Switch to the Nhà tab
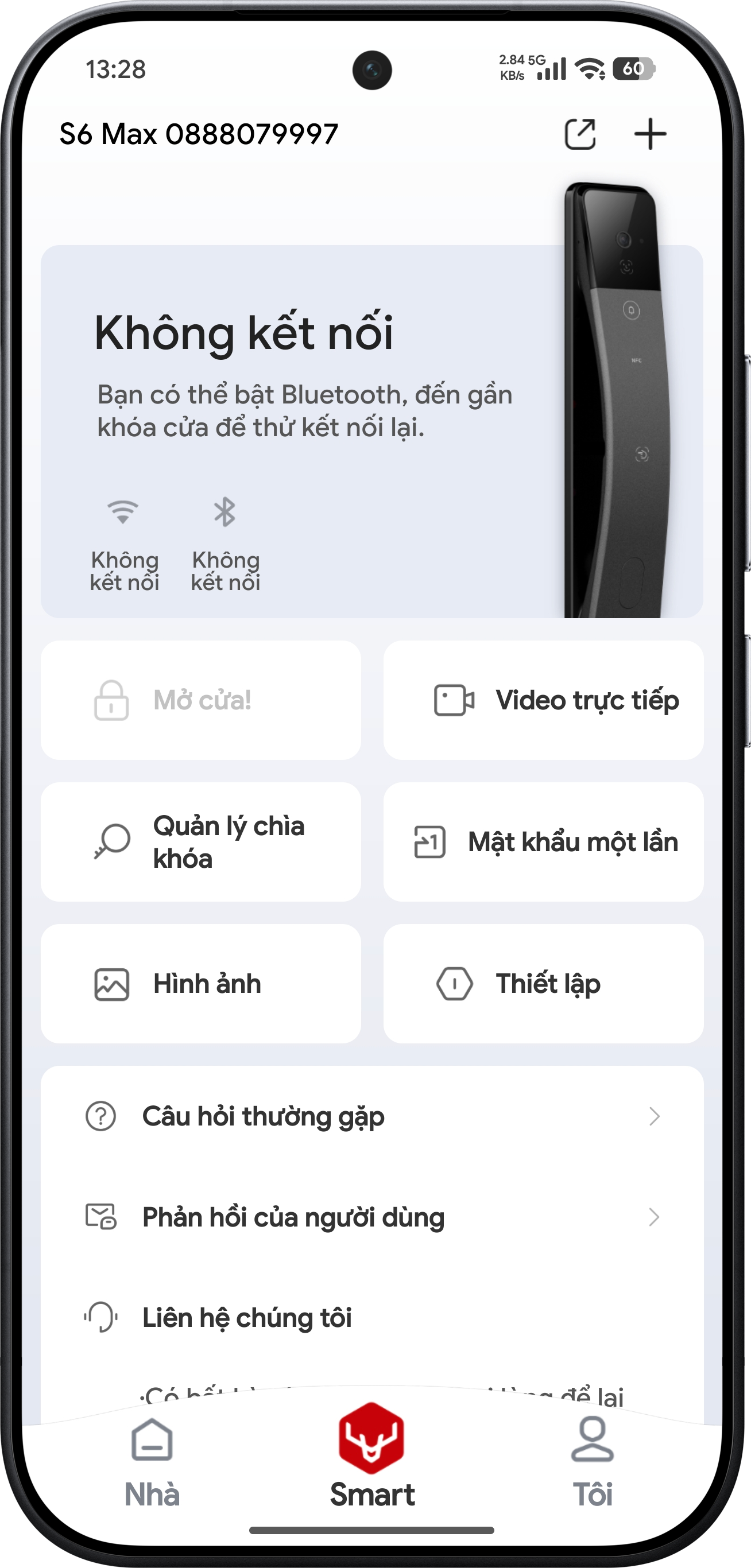This screenshot has width=751, height=1568. click(152, 1461)
